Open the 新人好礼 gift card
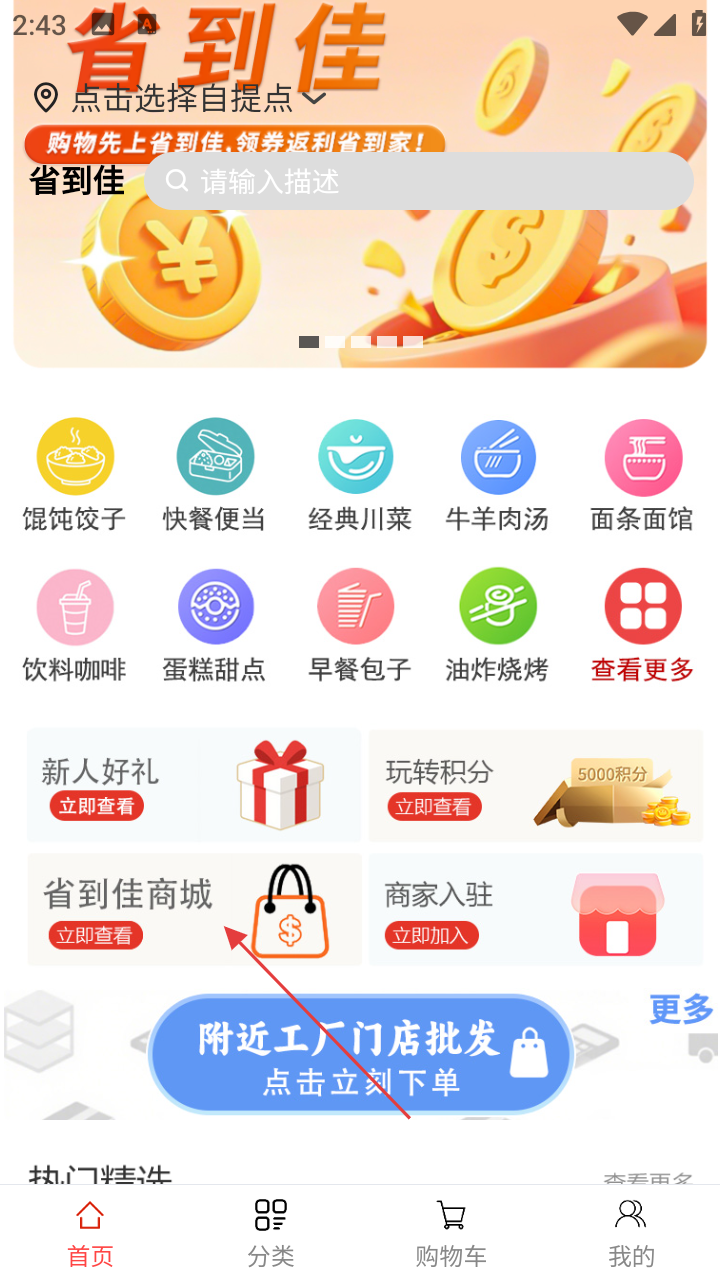 pyautogui.click(x=194, y=785)
